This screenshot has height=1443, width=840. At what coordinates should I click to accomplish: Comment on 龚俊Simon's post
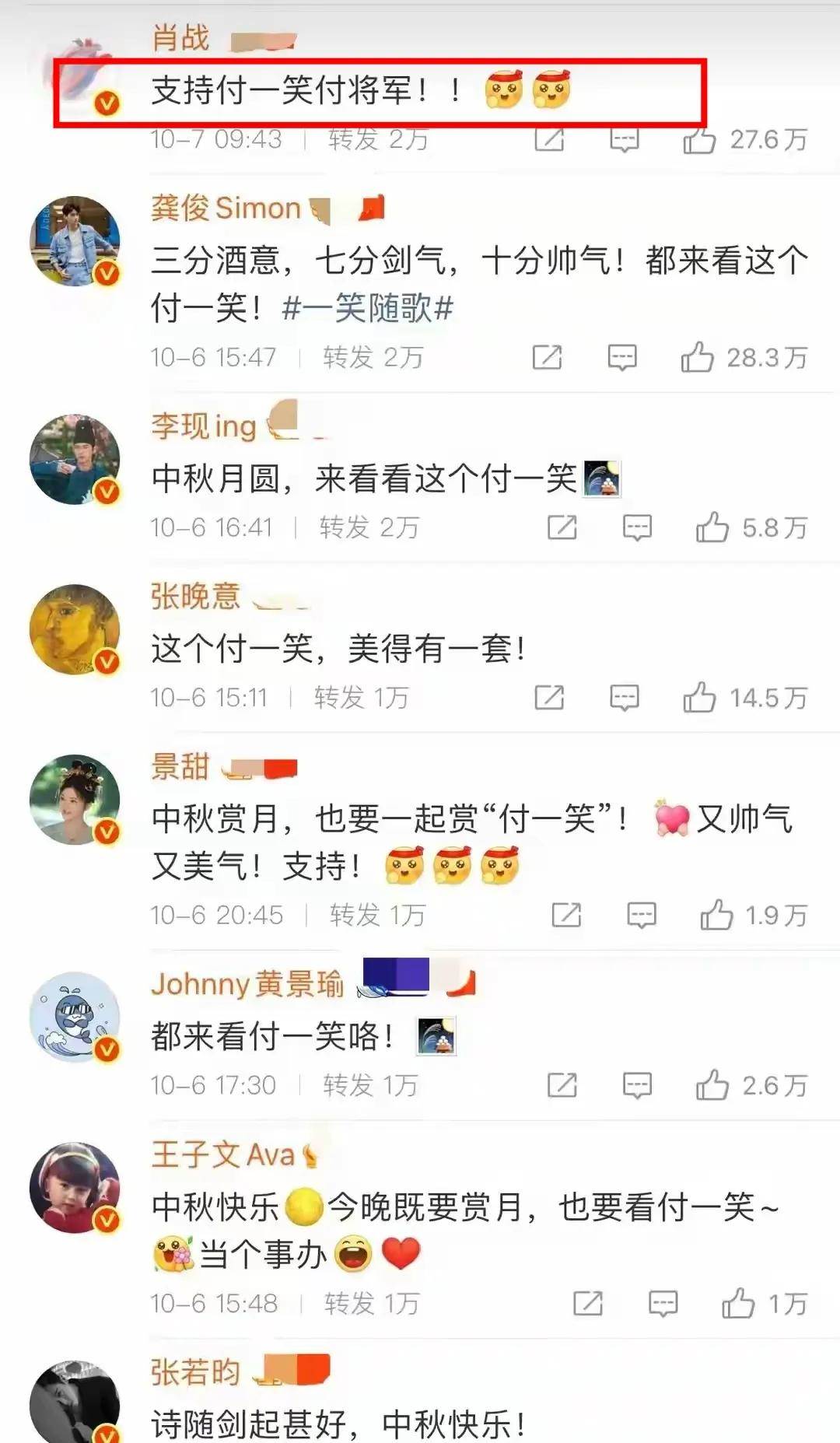tap(622, 357)
